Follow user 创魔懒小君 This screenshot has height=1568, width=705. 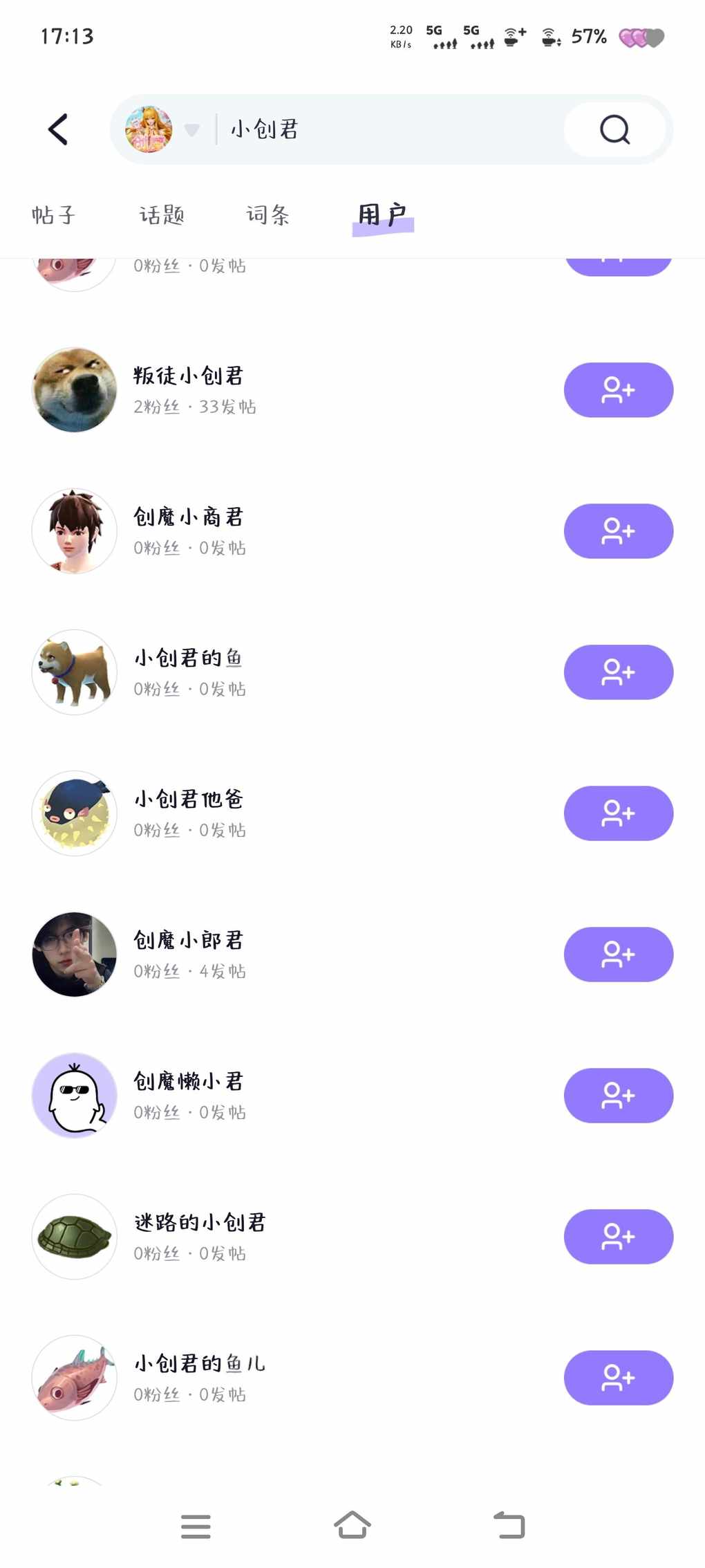[x=618, y=1096]
